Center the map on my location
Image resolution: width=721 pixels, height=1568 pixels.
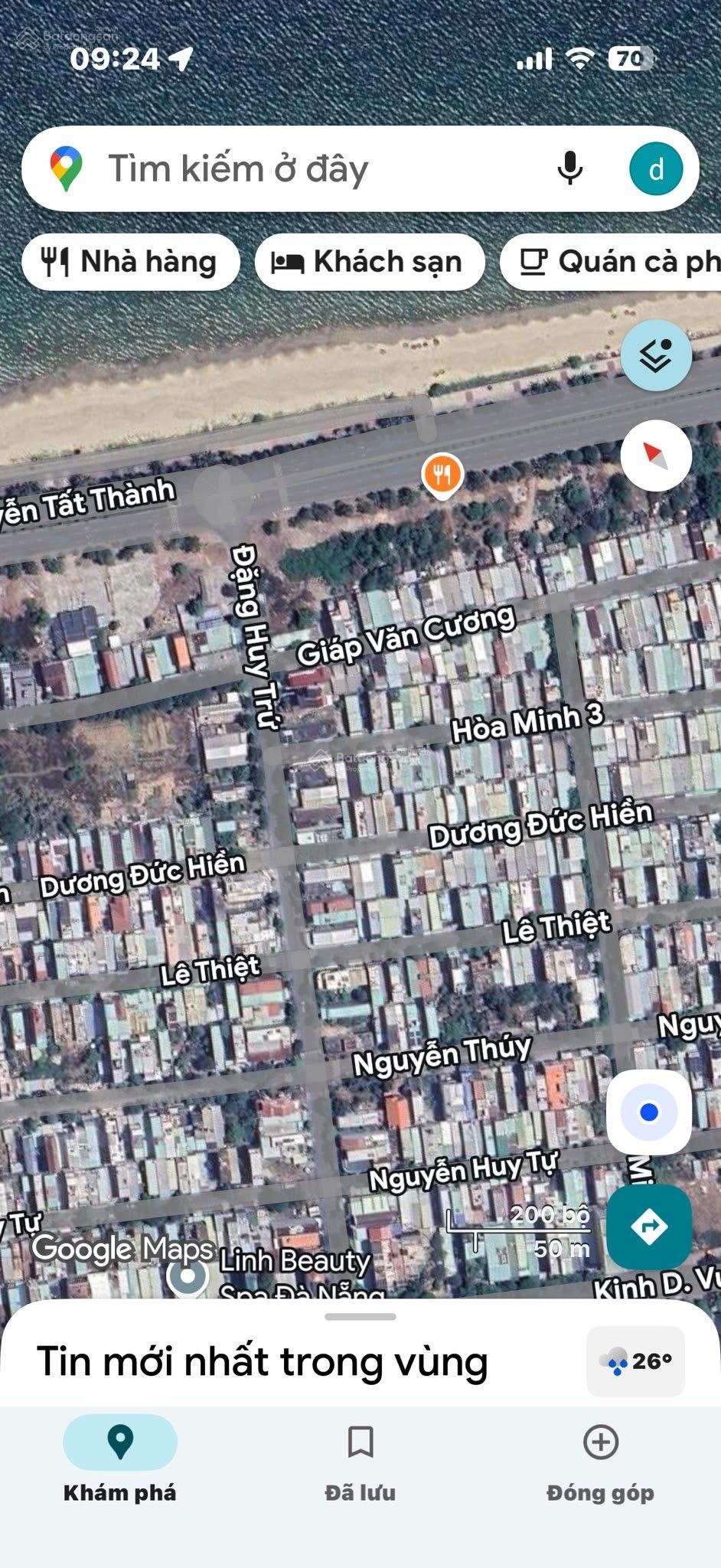(649, 1112)
